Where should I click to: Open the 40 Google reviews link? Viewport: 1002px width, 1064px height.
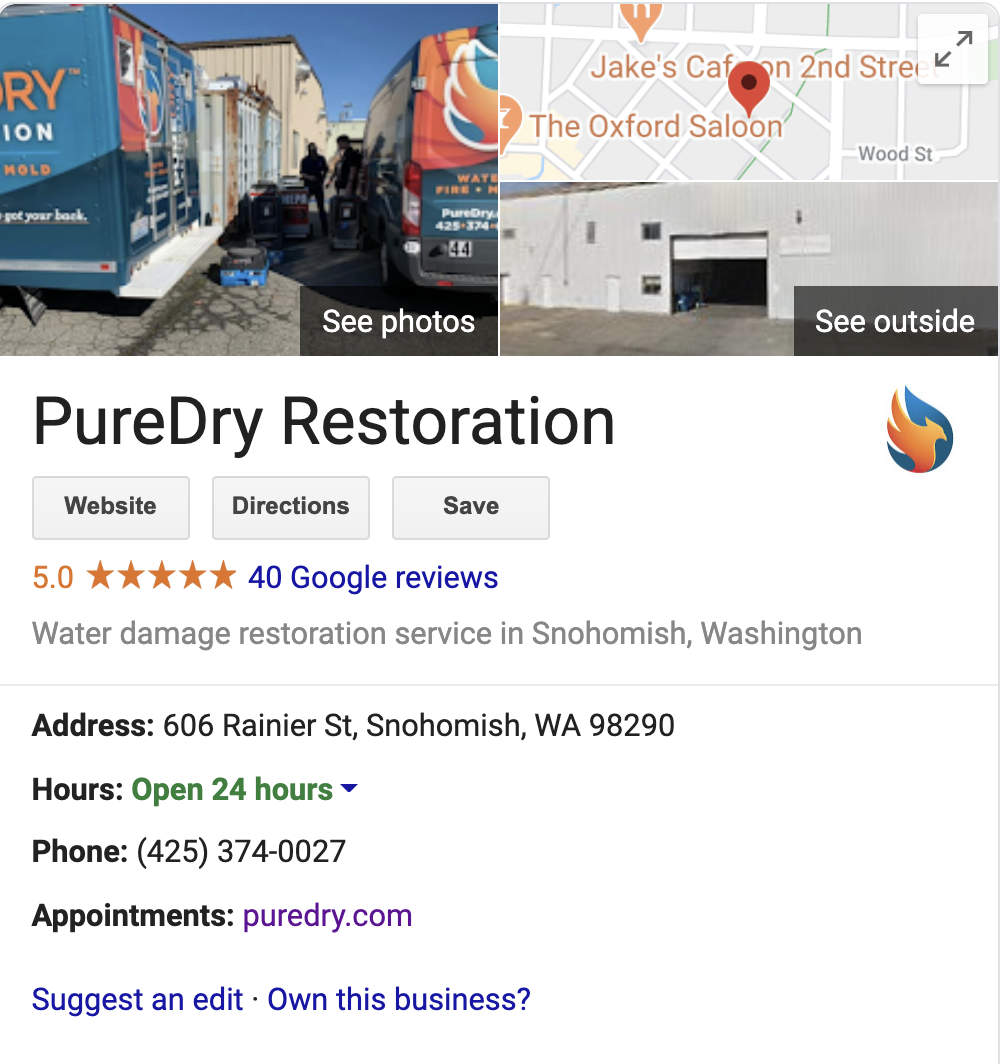pos(372,578)
